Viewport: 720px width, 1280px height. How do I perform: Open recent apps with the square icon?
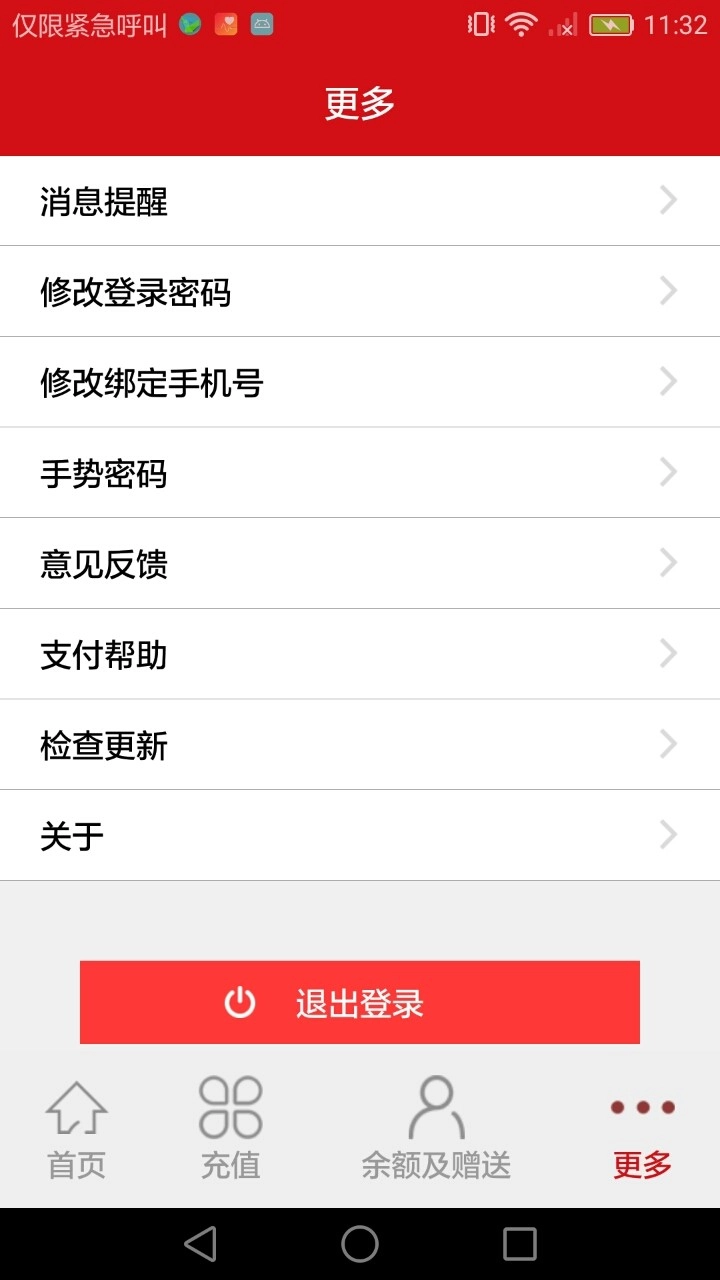tap(518, 1244)
